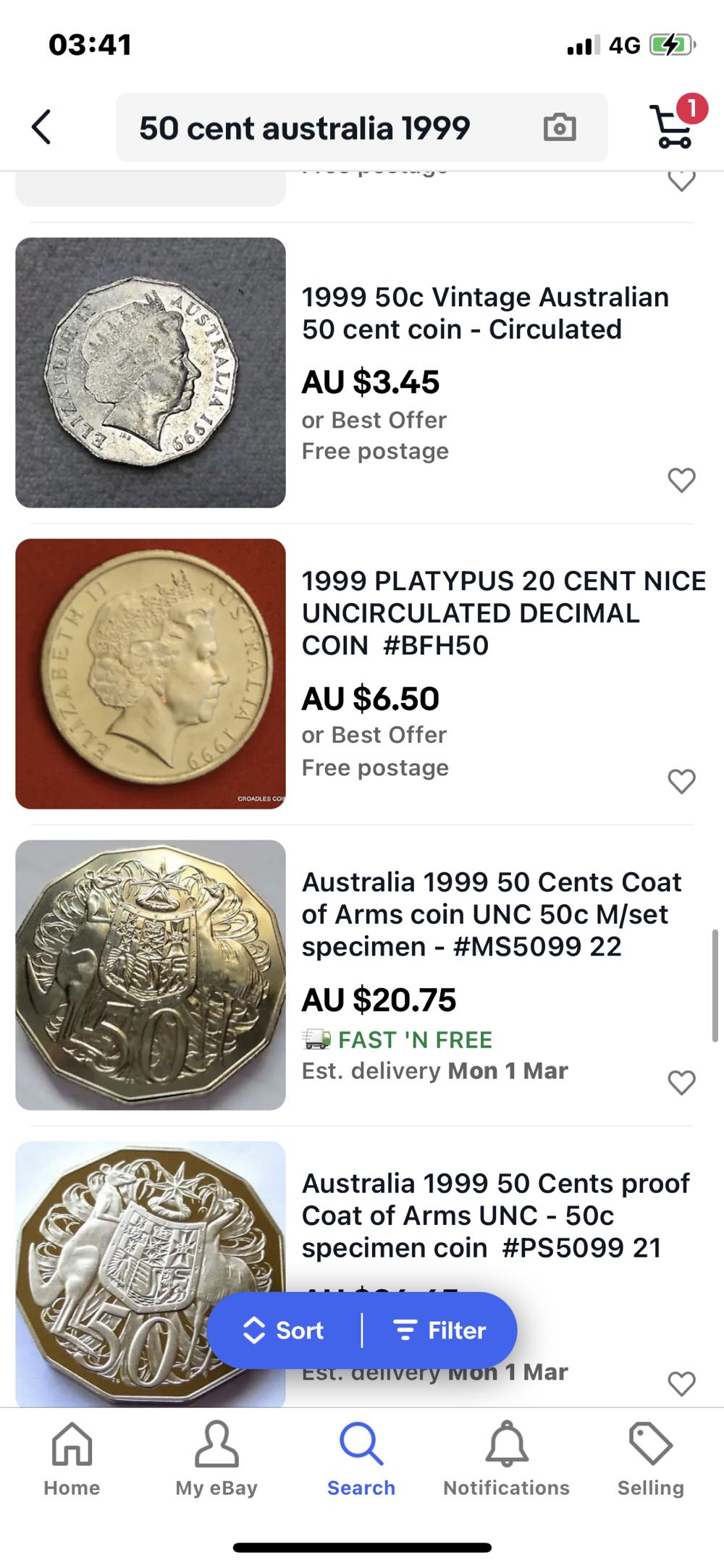
Task: Open the circulated 1999 50c coin thumbnail
Action: point(150,370)
